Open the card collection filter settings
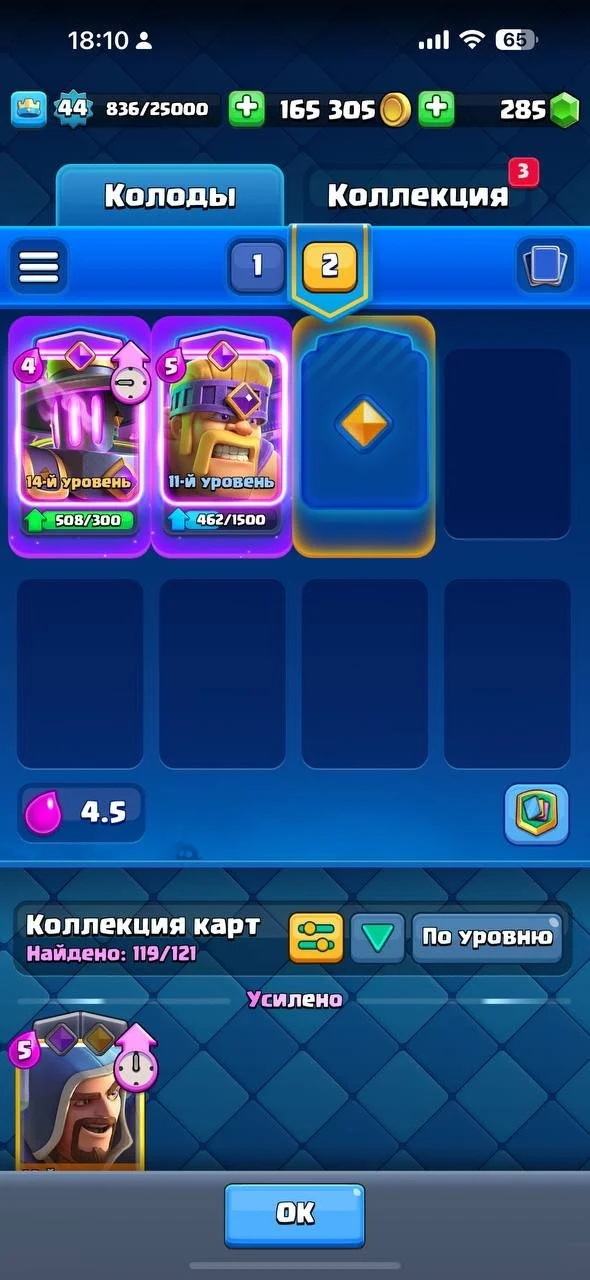This screenshot has height=1280, width=590. 316,938
